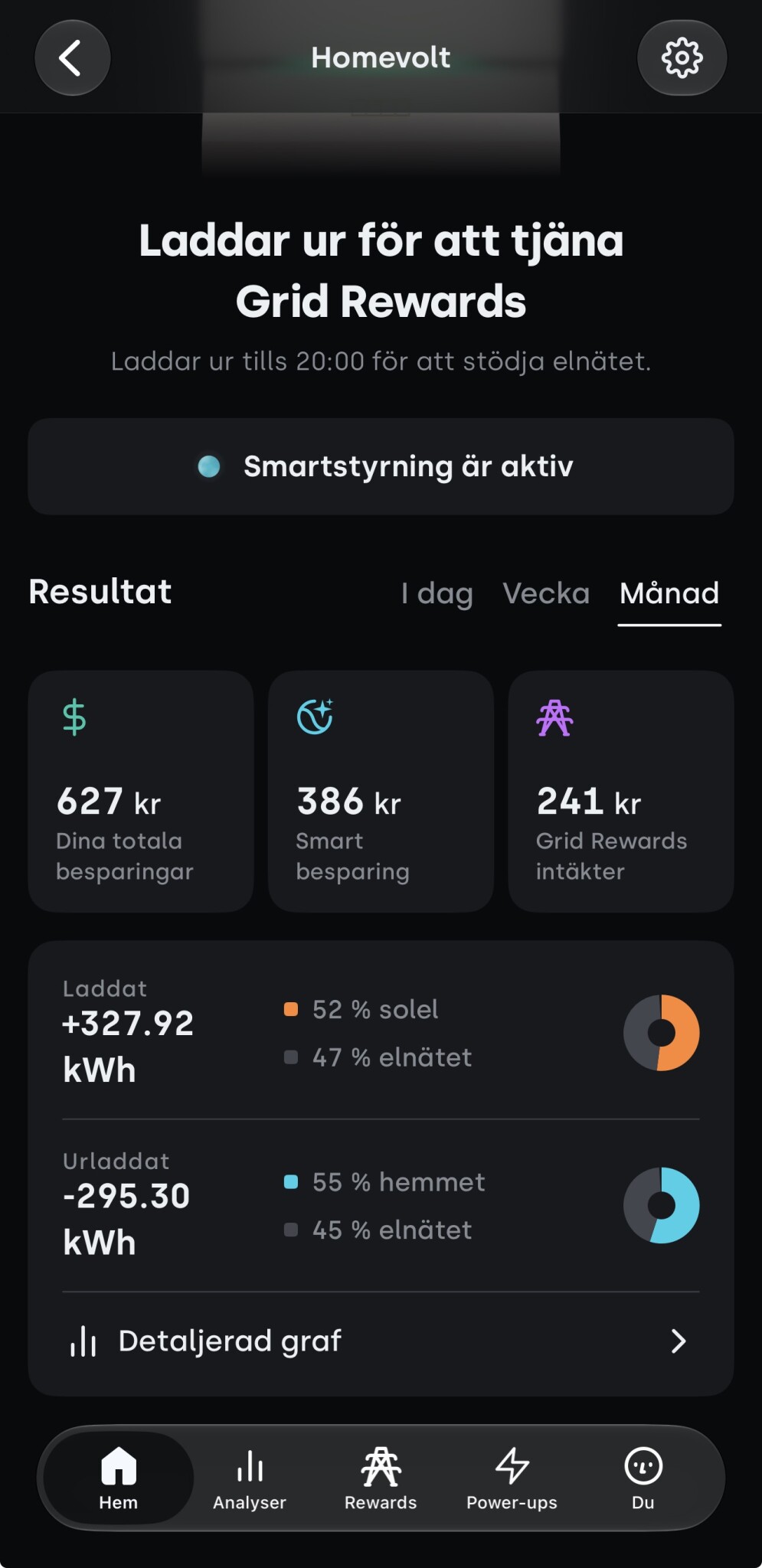Switch to the Power-ups tab
The image size is (762, 1568).
512,1478
